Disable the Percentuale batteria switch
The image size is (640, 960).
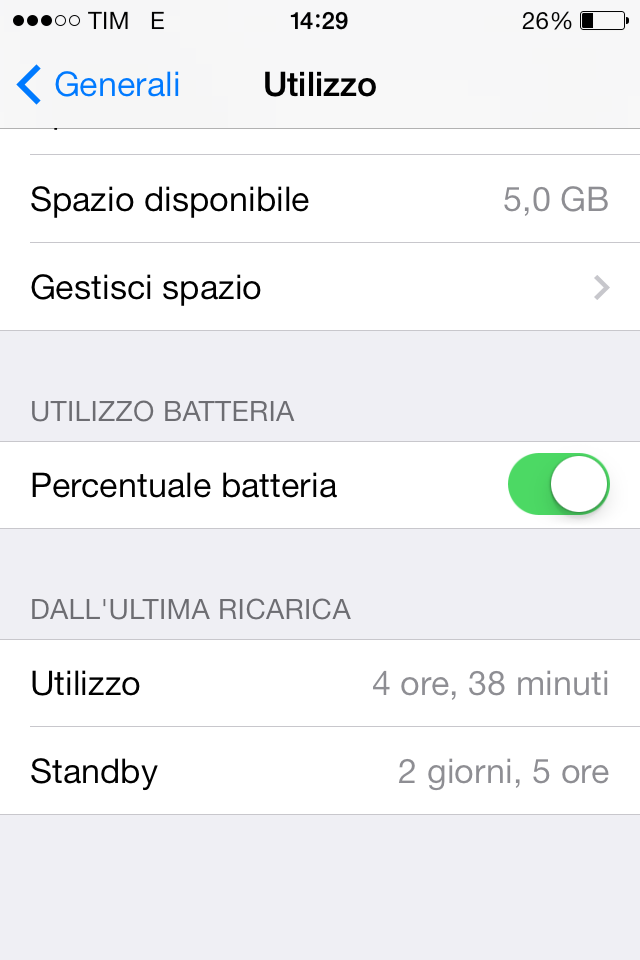559,486
